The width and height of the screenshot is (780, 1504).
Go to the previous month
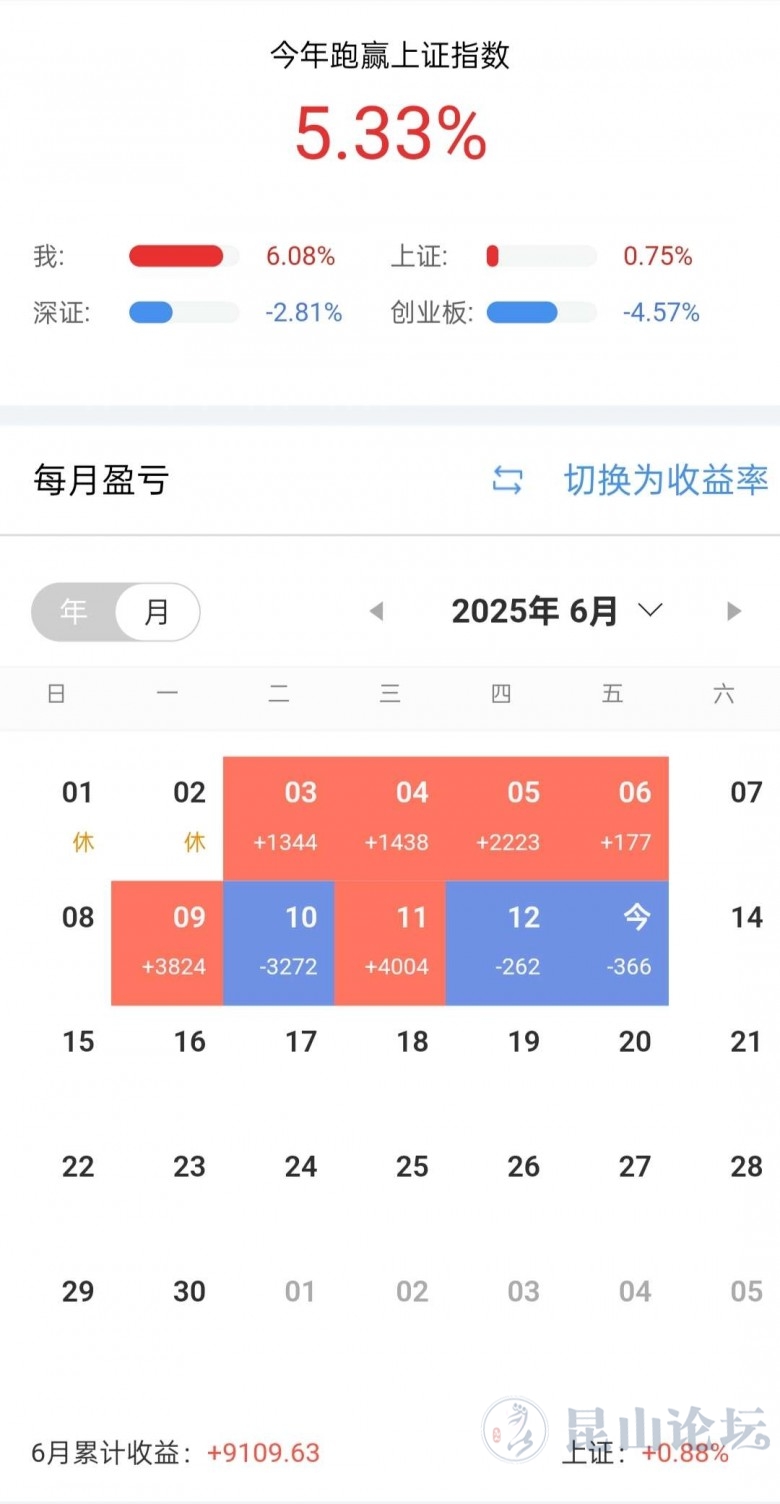(x=377, y=611)
